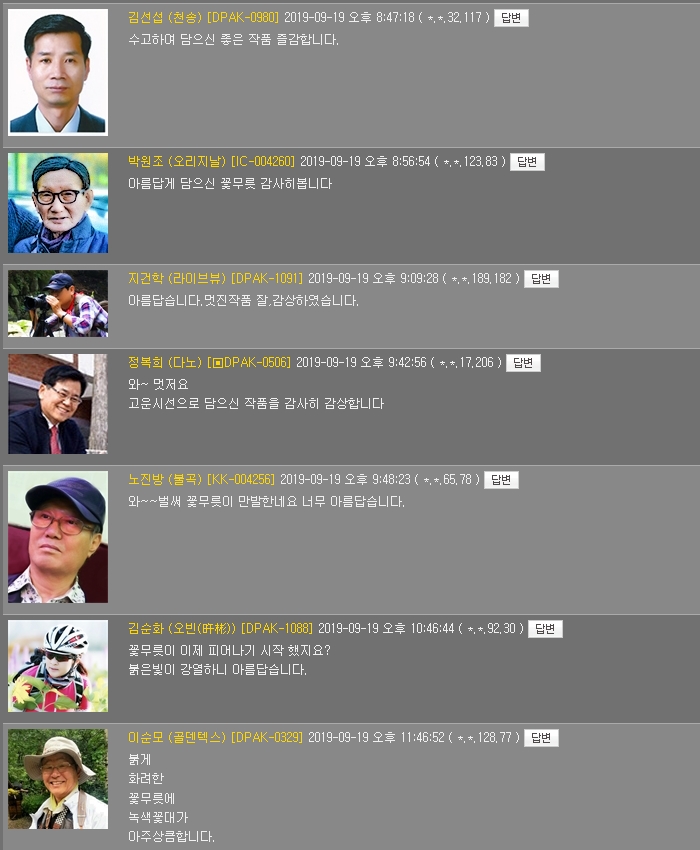Tap 답변 on 노진방's comment

pyautogui.click(x=501, y=480)
